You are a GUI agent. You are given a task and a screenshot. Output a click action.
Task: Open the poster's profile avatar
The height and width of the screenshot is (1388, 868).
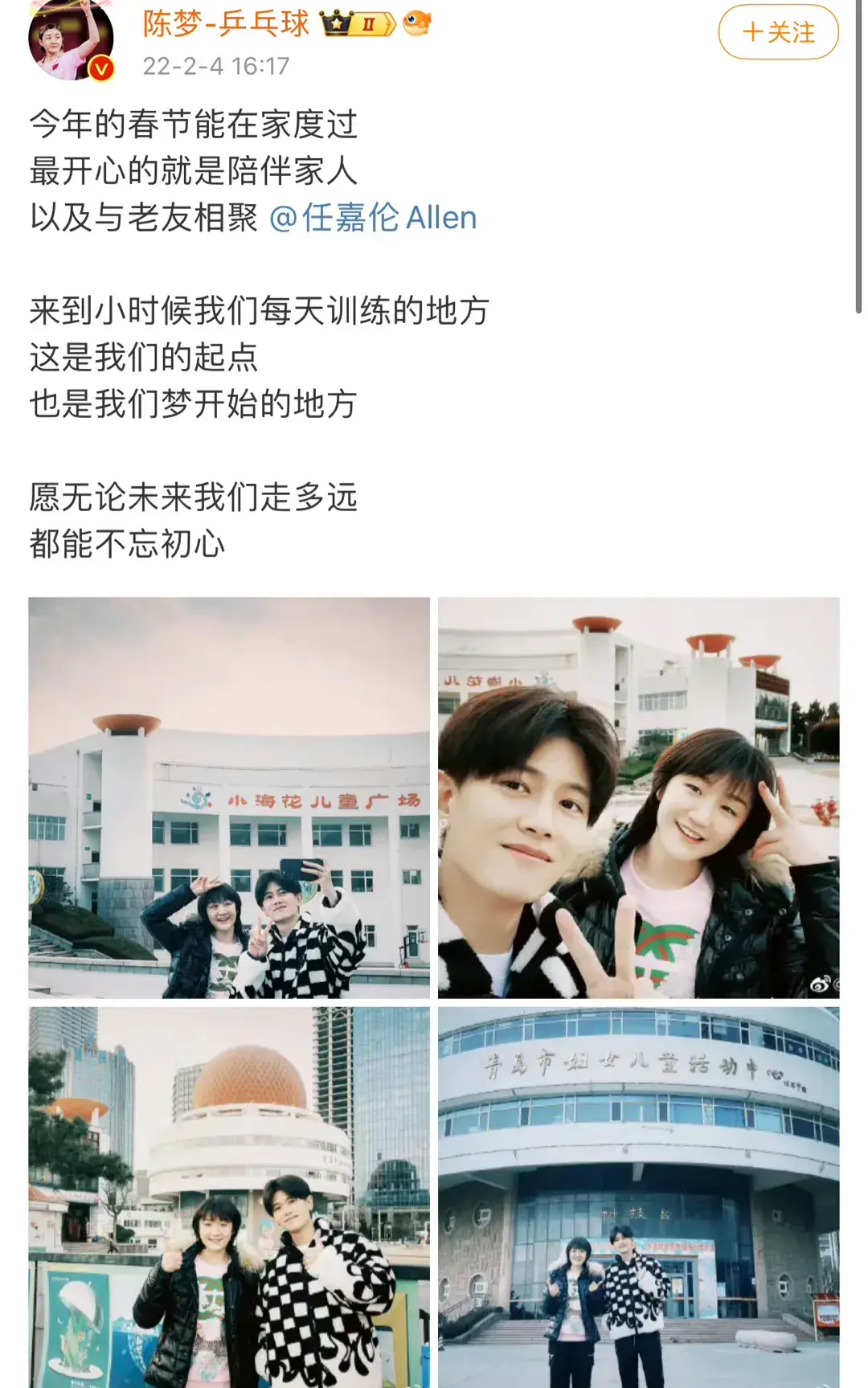click(71, 40)
